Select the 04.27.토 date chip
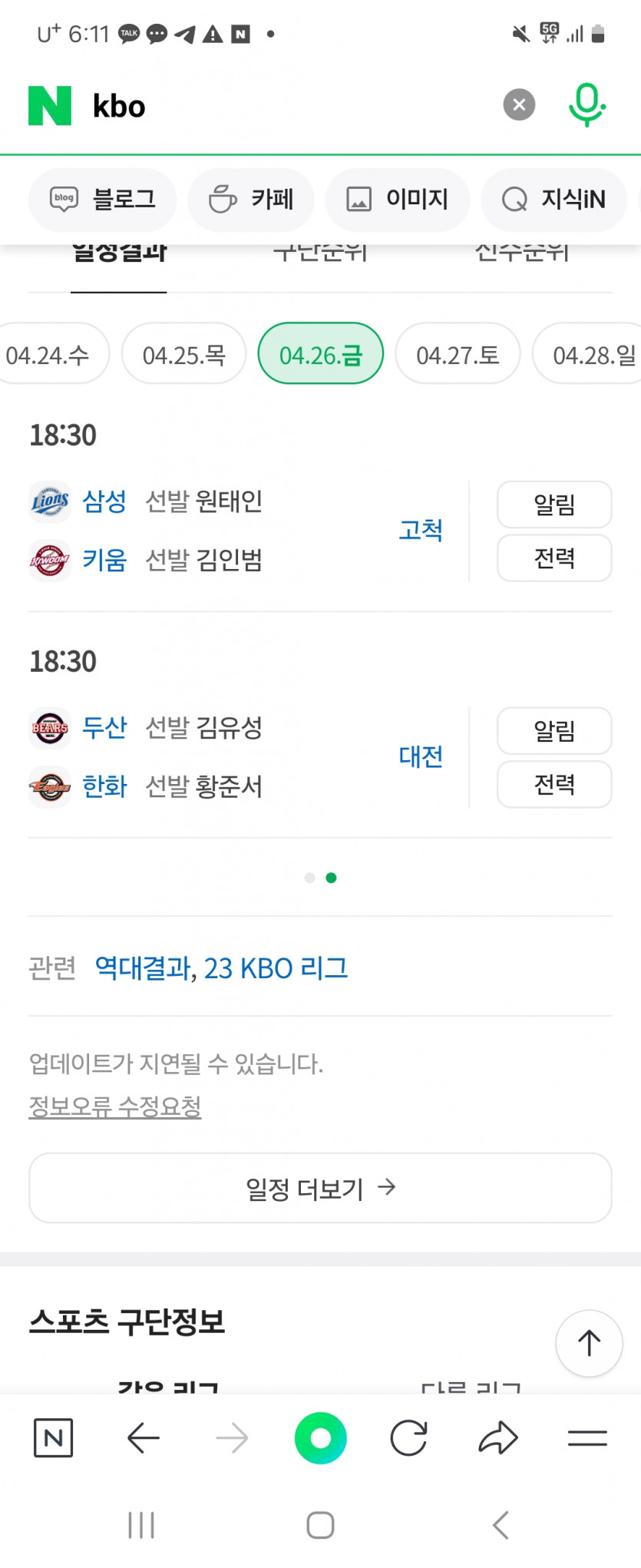The height and width of the screenshot is (1568, 641). point(458,355)
